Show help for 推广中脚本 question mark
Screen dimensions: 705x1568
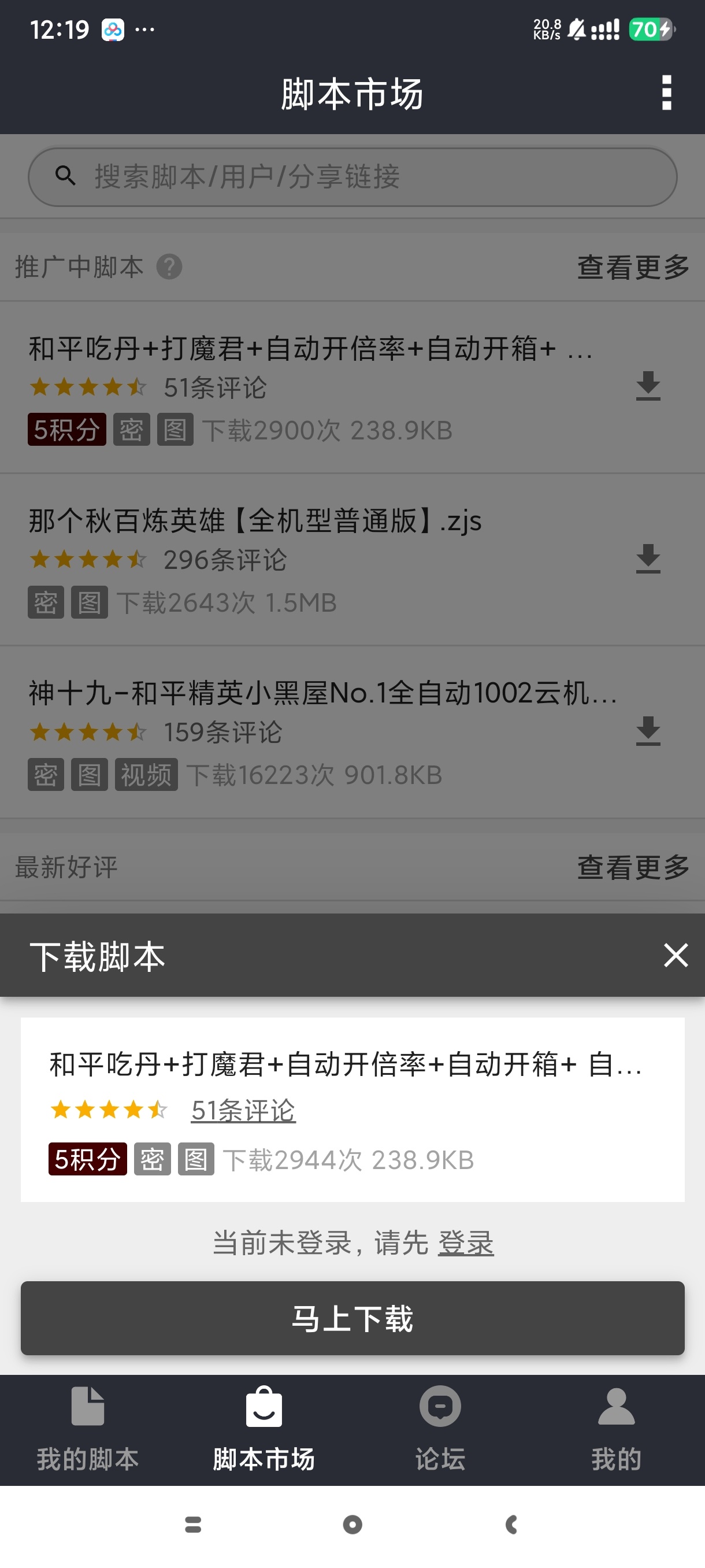pos(169,267)
